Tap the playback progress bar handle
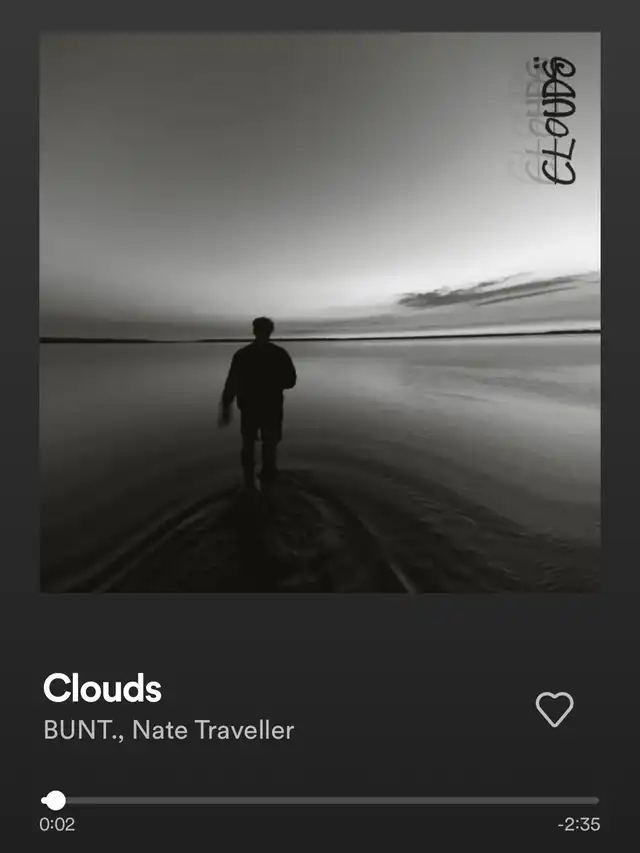Viewport: 640px width, 853px height. tap(55, 800)
